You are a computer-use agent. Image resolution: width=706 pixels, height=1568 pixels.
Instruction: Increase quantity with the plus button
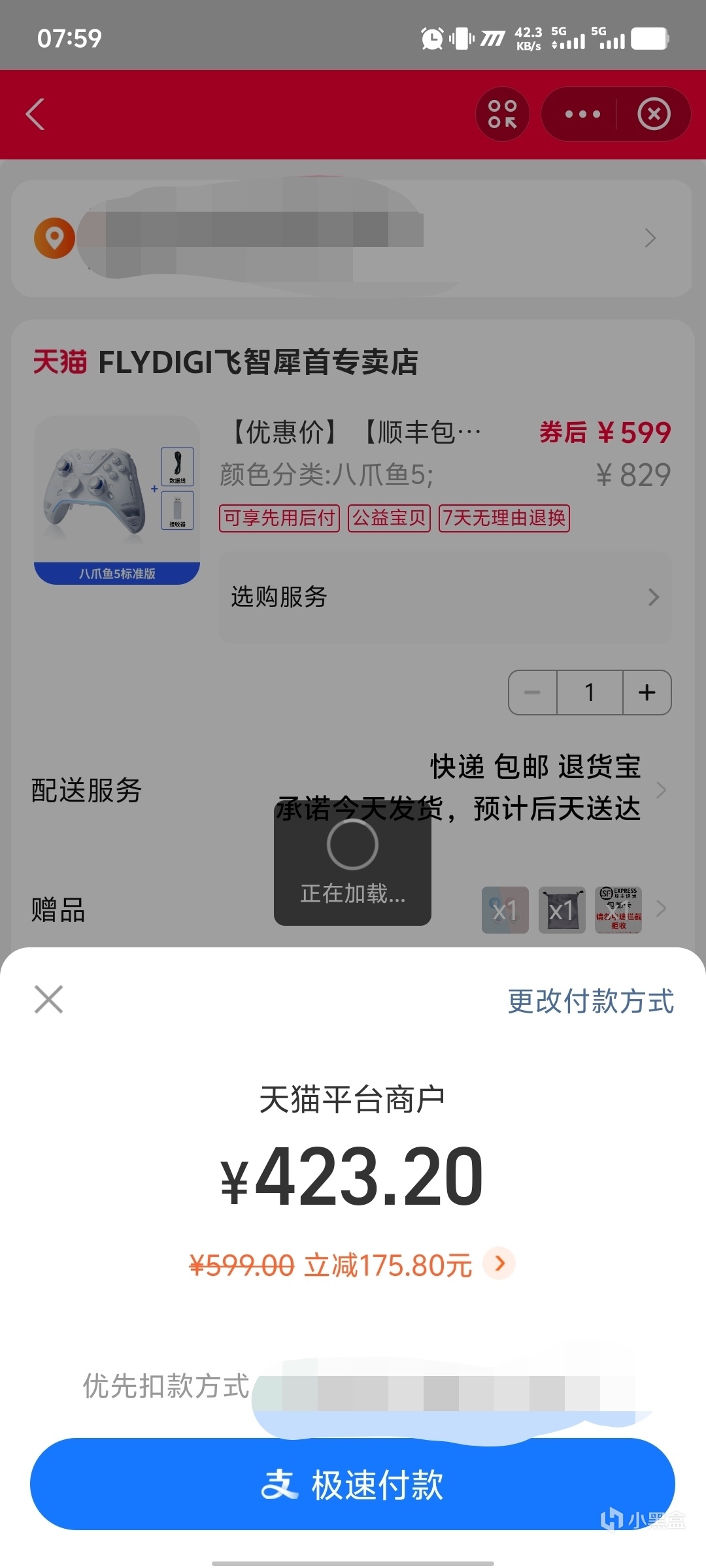pyautogui.click(x=647, y=693)
